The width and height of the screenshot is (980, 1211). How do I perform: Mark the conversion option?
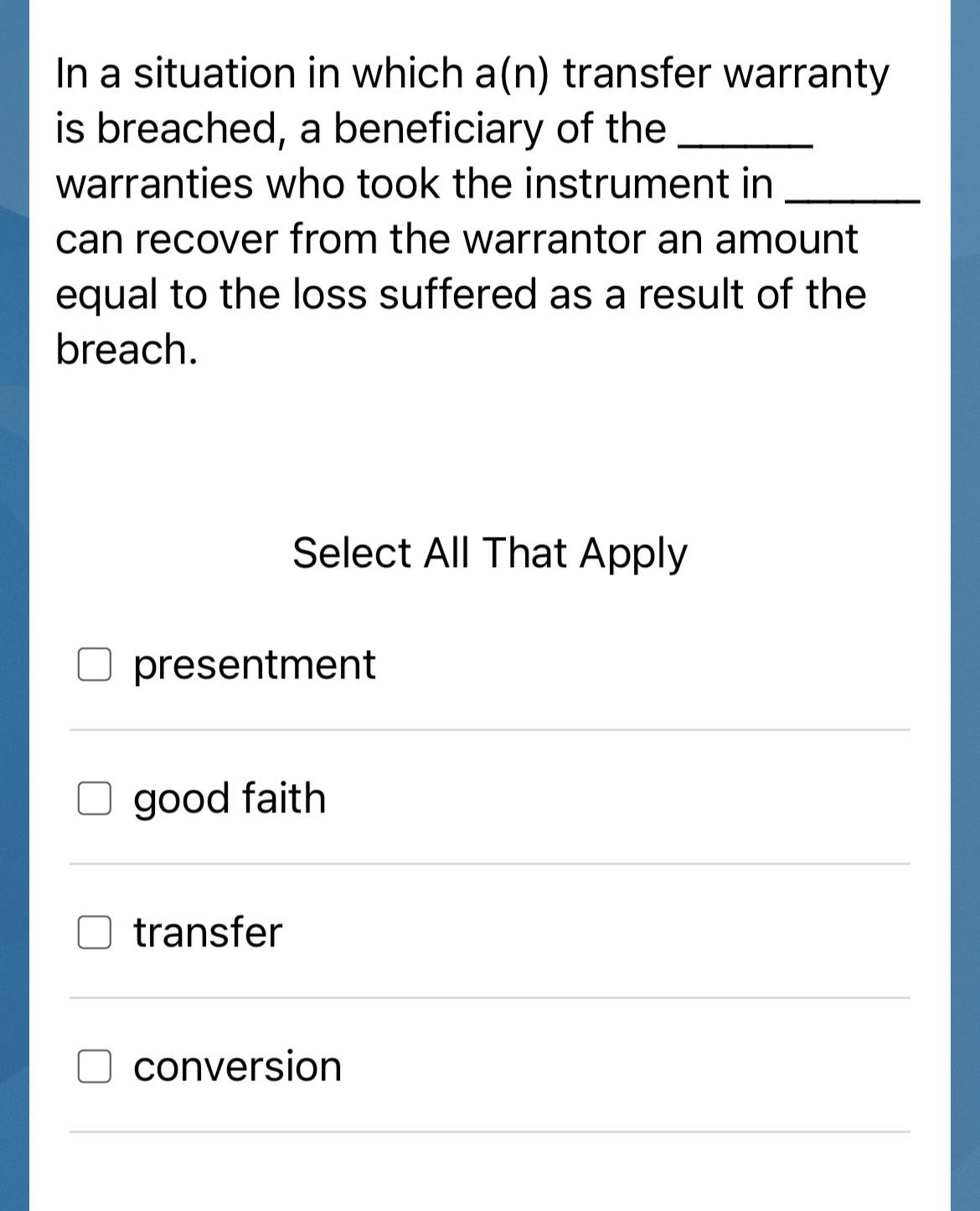[x=95, y=1066]
